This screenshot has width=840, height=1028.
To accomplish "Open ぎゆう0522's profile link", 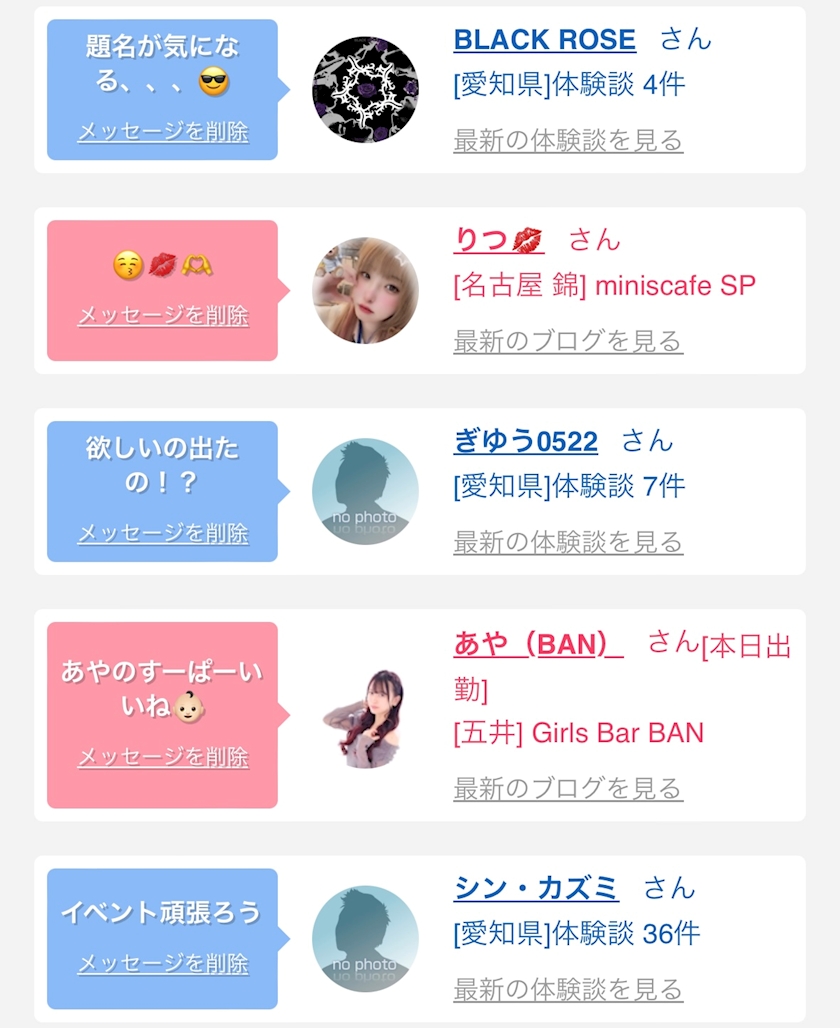I will coord(525,441).
